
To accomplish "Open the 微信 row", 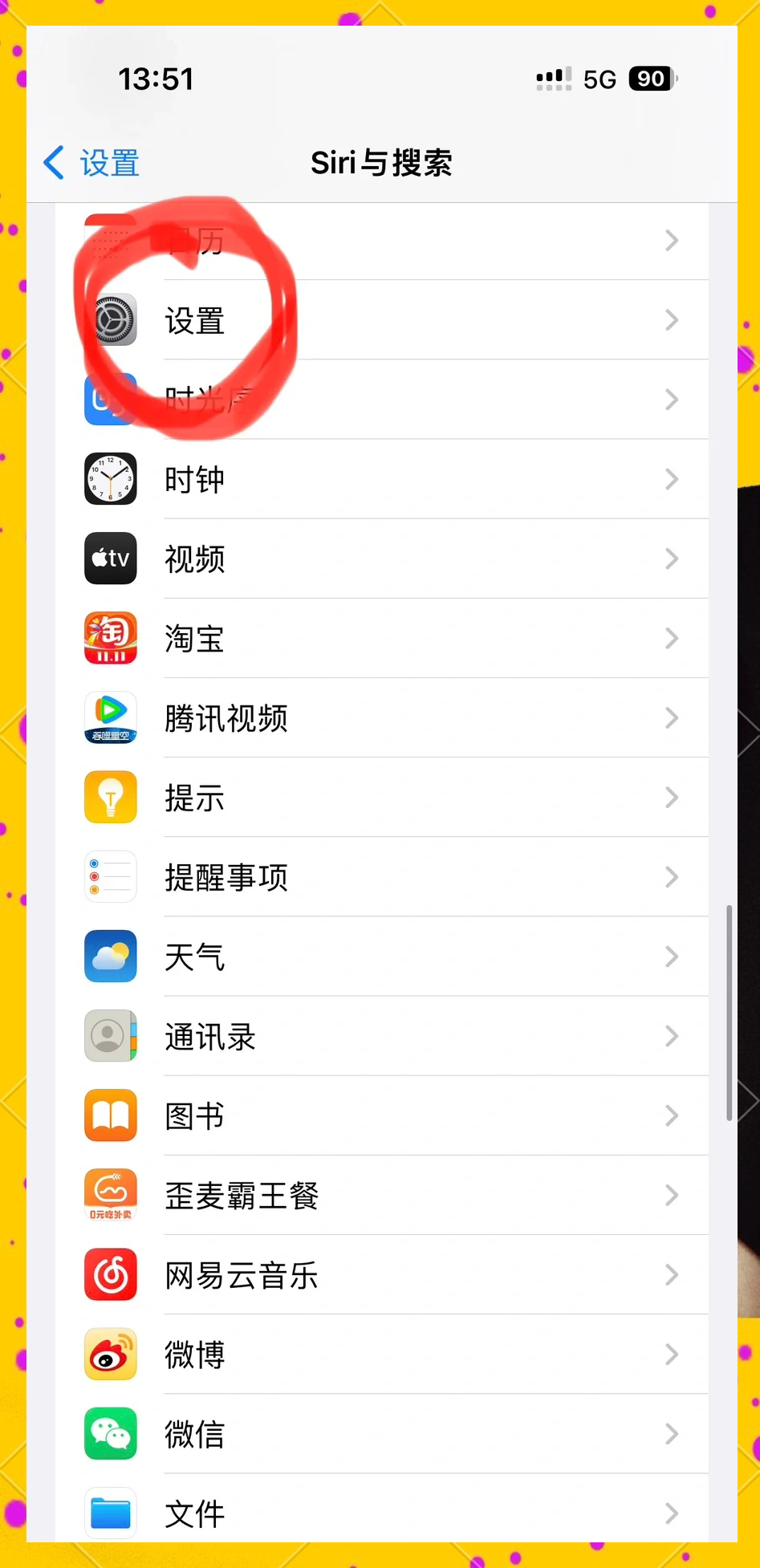I will [x=382, y=1434].
